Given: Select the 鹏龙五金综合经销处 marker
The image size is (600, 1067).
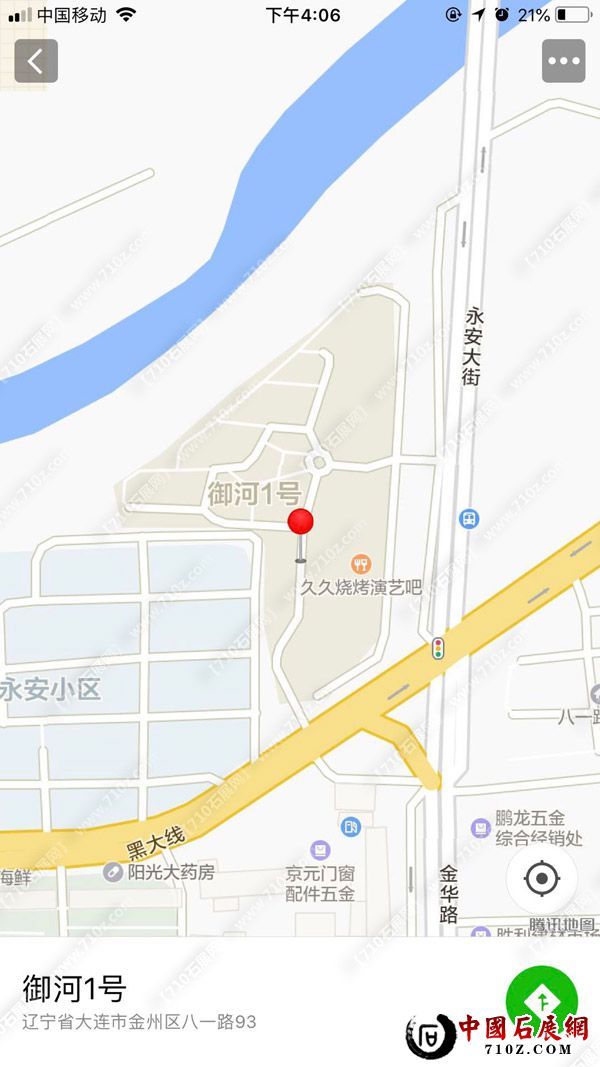Looking at the screenshot, I should point(480,828).
